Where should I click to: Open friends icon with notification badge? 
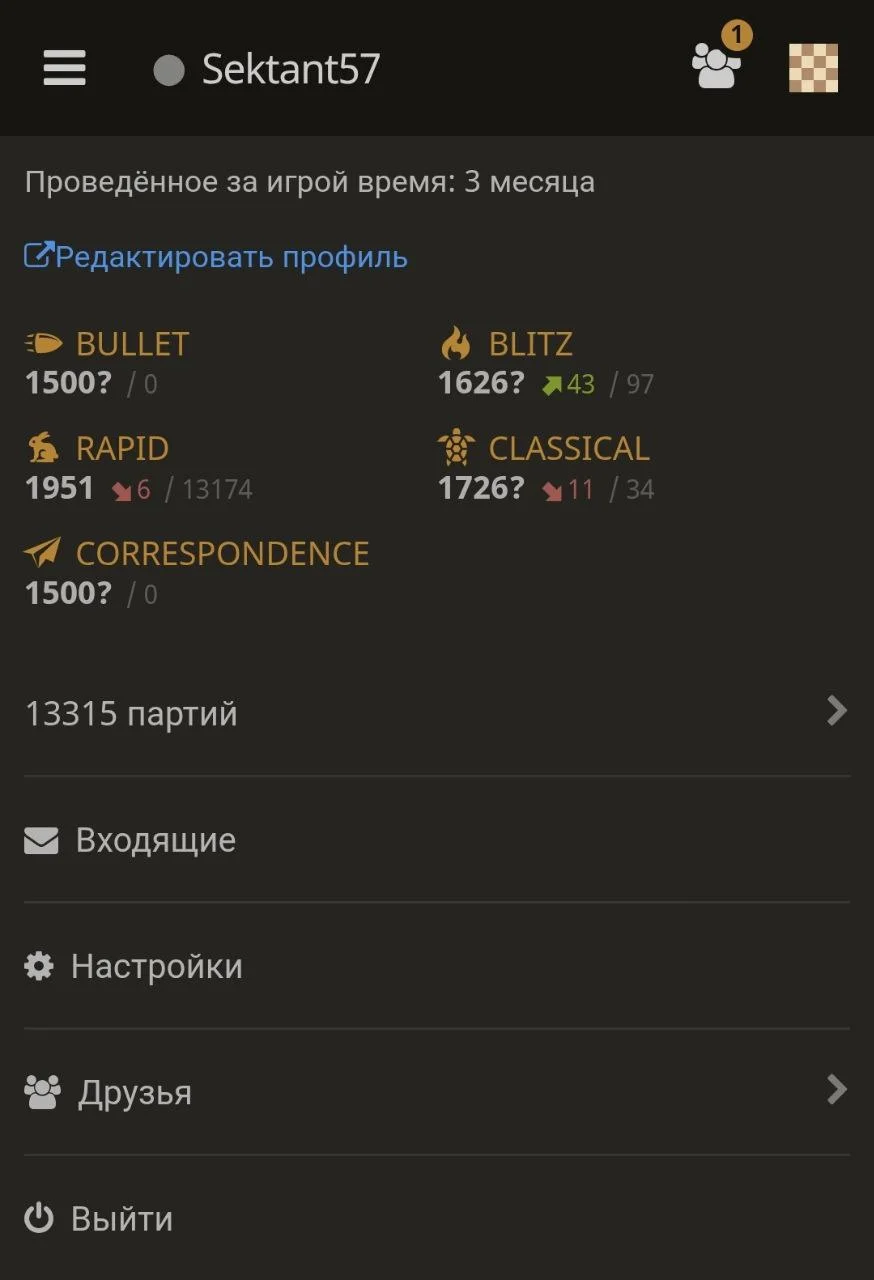(x=717, y=66)
